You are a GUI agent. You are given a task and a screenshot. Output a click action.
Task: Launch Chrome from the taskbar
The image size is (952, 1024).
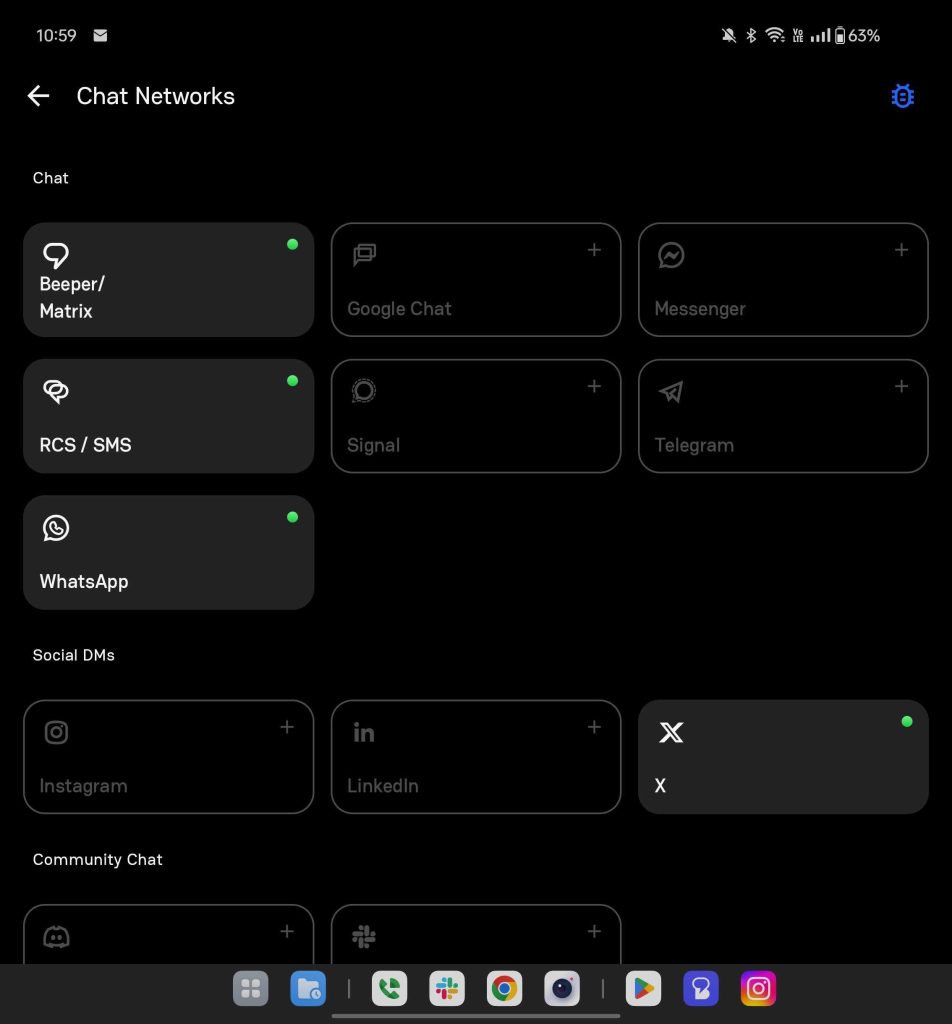504,989
